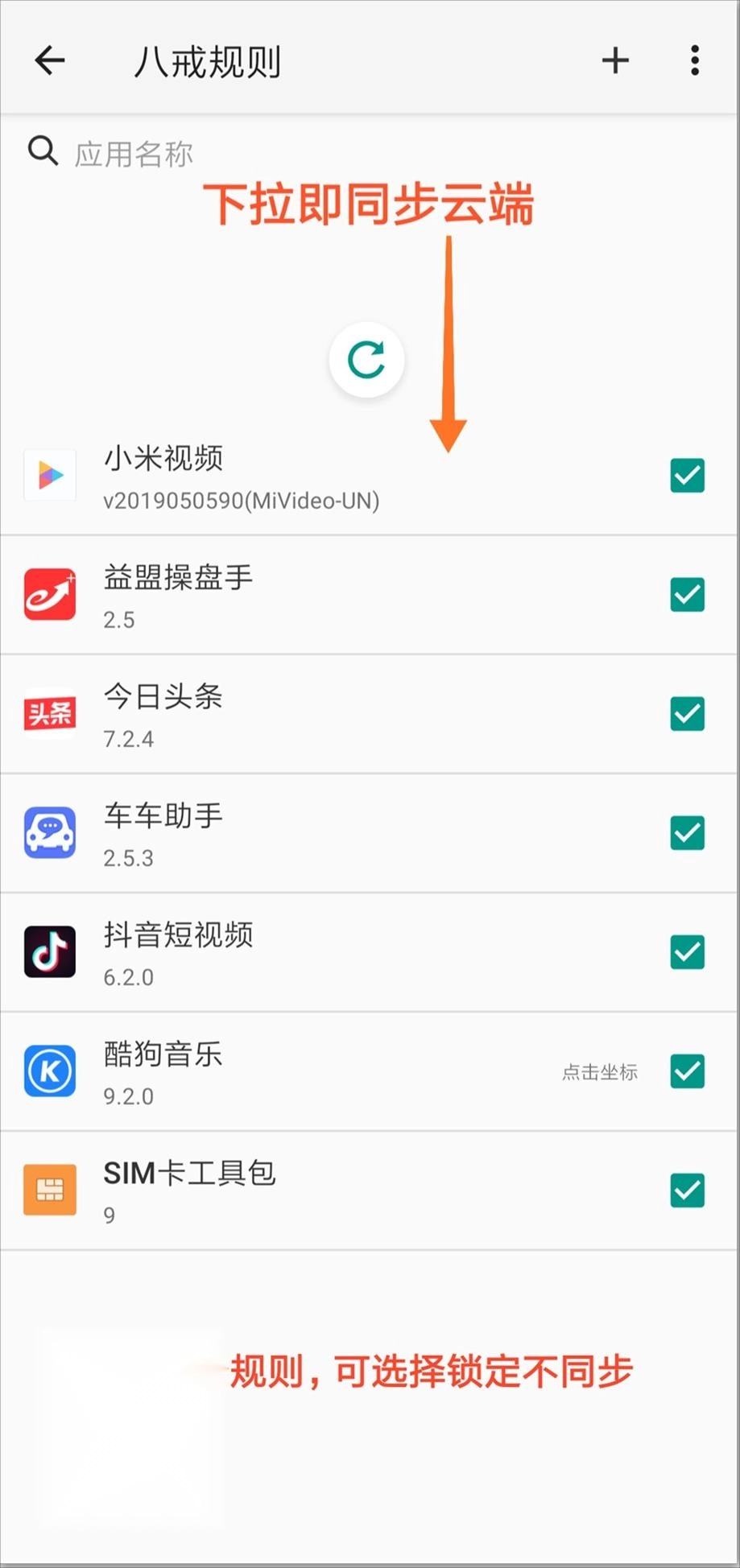Open the 车车助手 rule row

click(x=370, y=833)
